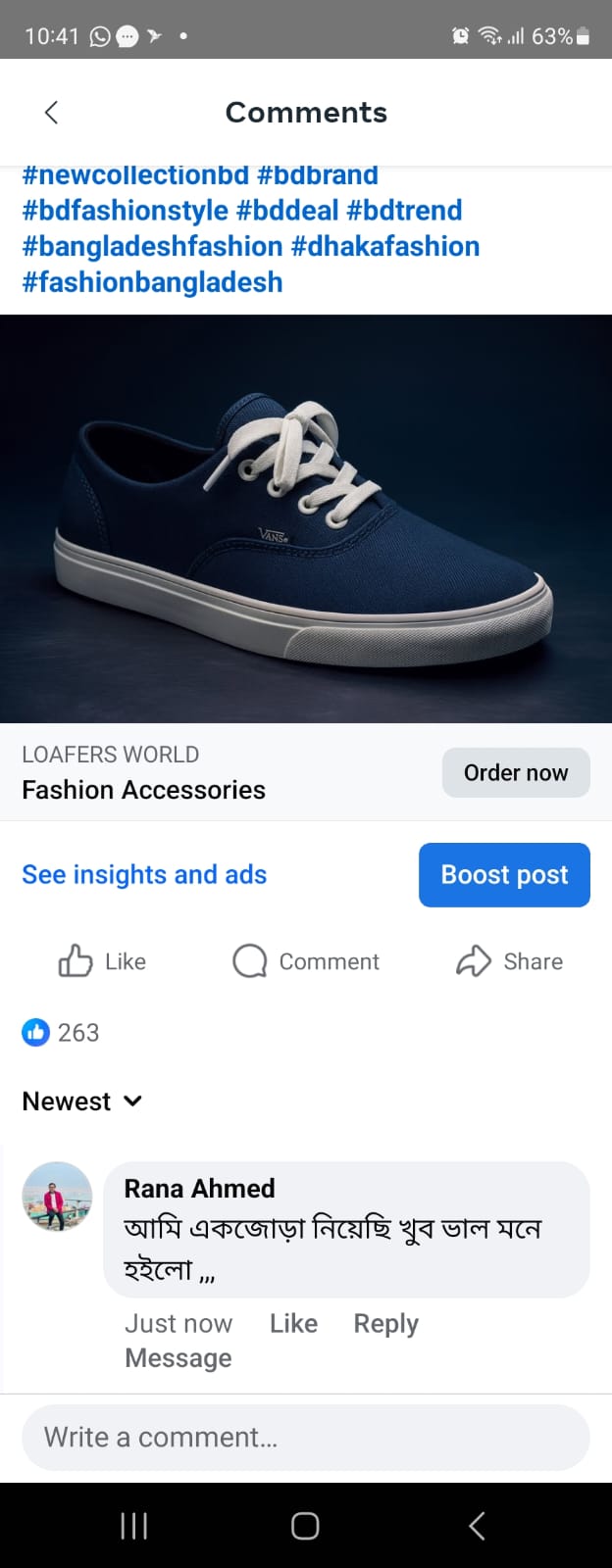Tap the Order now button
Image resolution: width=612 pixels, height=1568 pixels.
point(515,772)
